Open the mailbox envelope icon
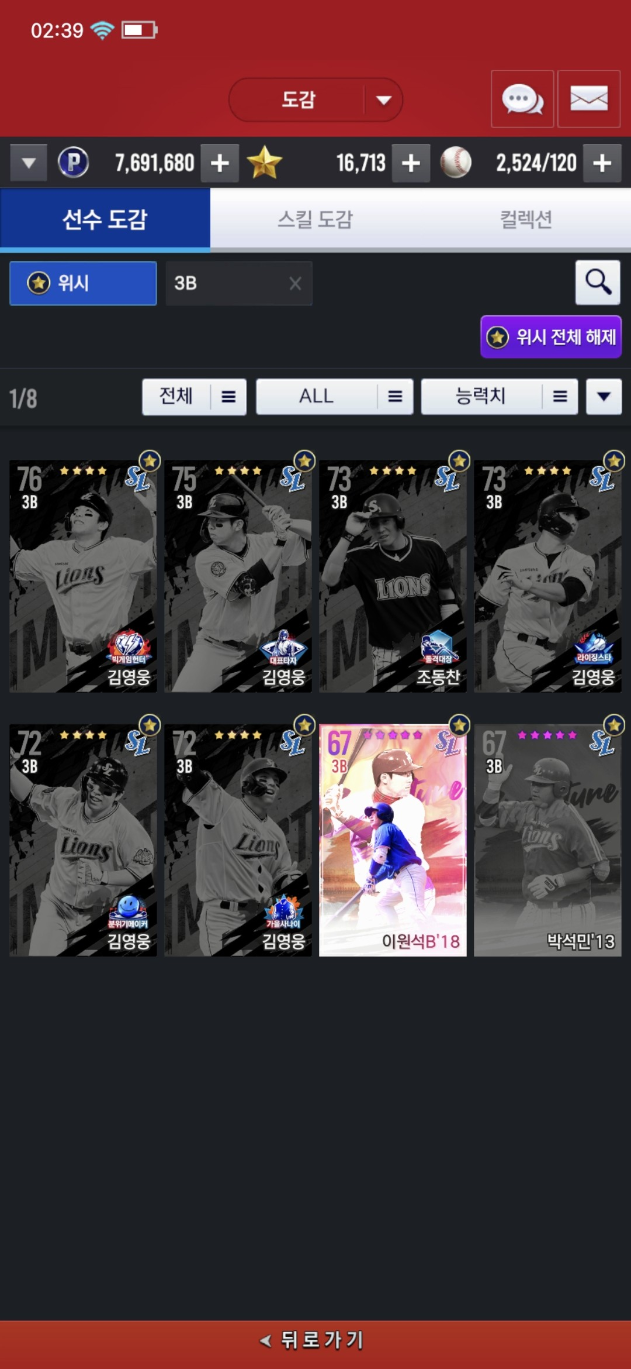 point(589,99)
